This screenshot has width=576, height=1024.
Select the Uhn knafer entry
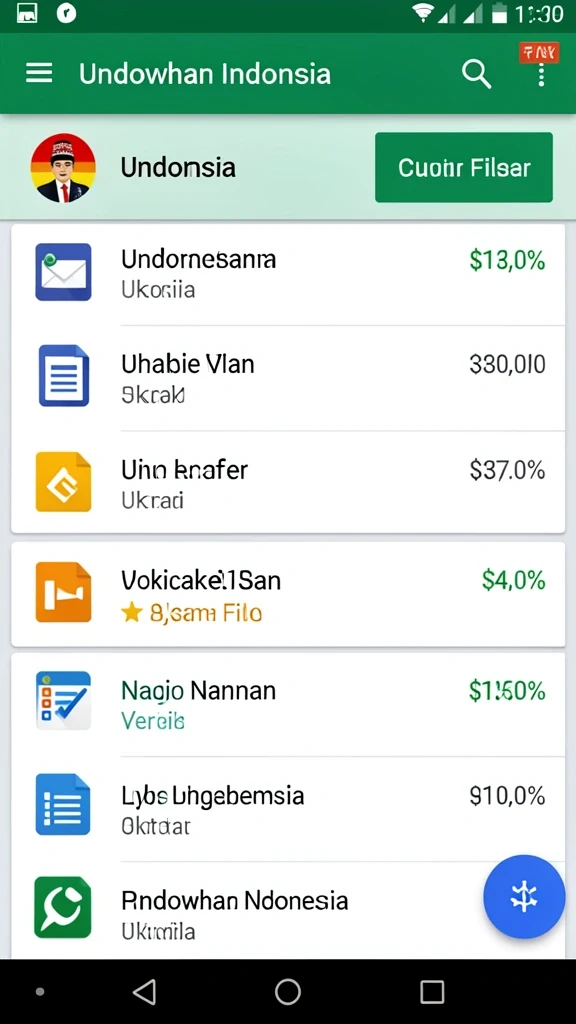click(288, 483)
